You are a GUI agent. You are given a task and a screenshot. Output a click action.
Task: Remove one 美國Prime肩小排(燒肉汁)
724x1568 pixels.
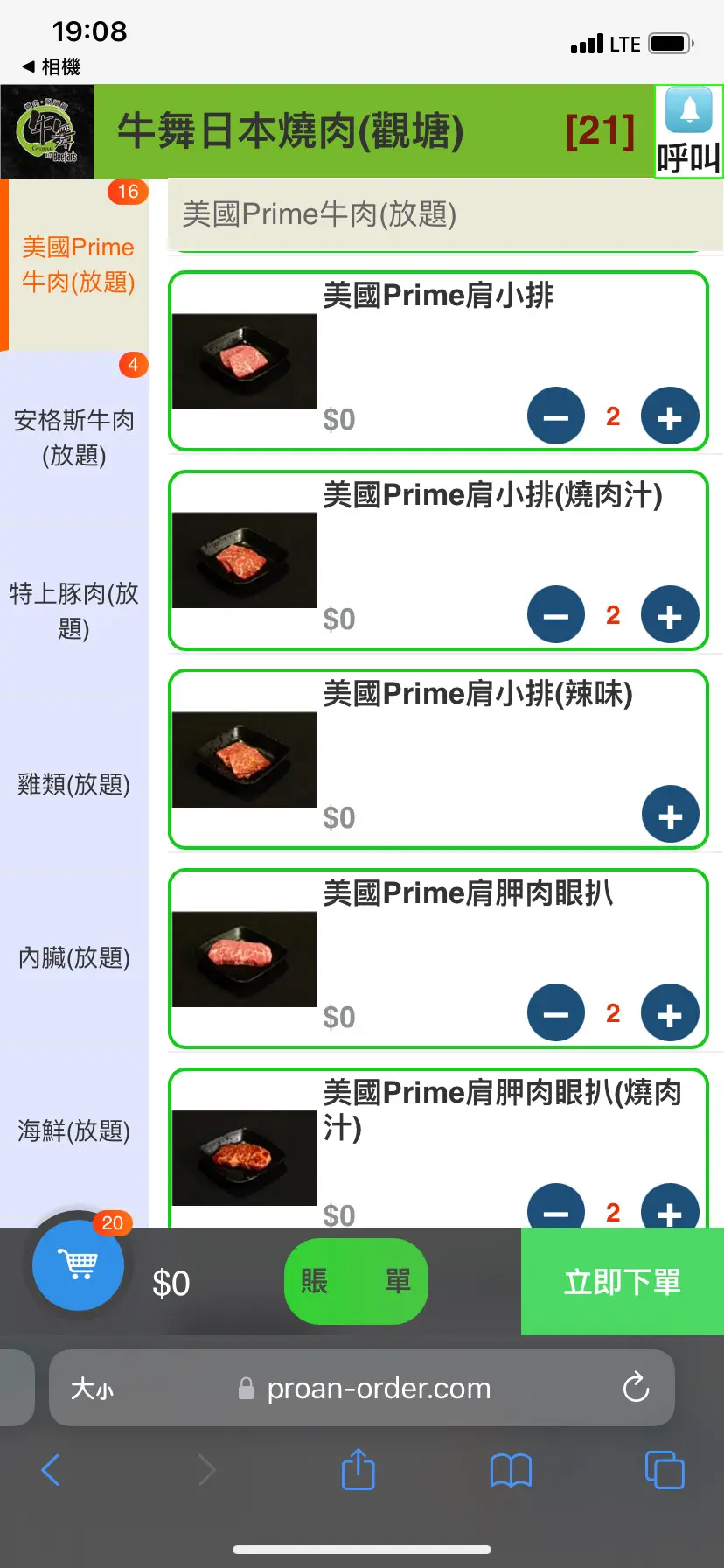pos(556,615)
